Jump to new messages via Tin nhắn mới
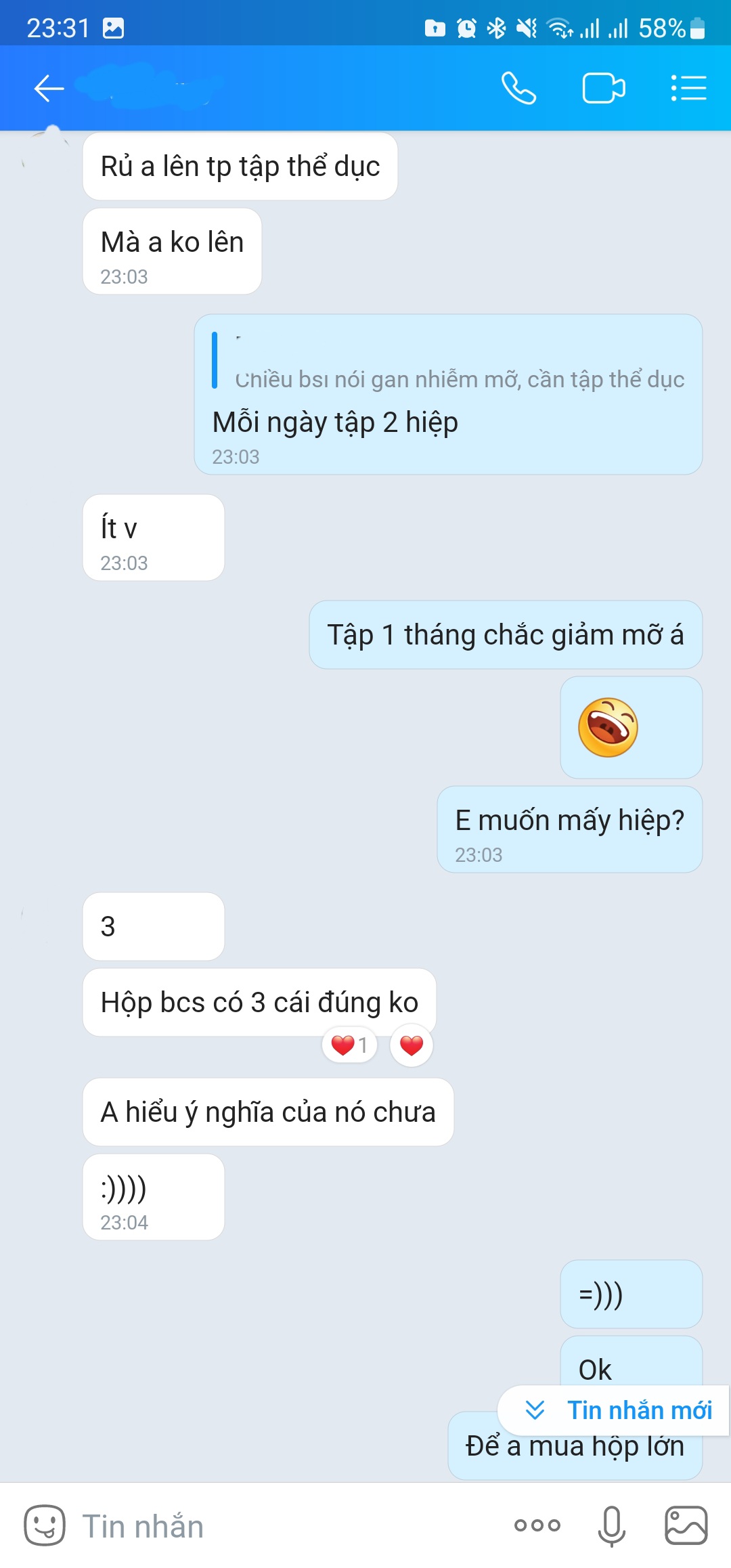The image size is (731, 1568). 615,1410
